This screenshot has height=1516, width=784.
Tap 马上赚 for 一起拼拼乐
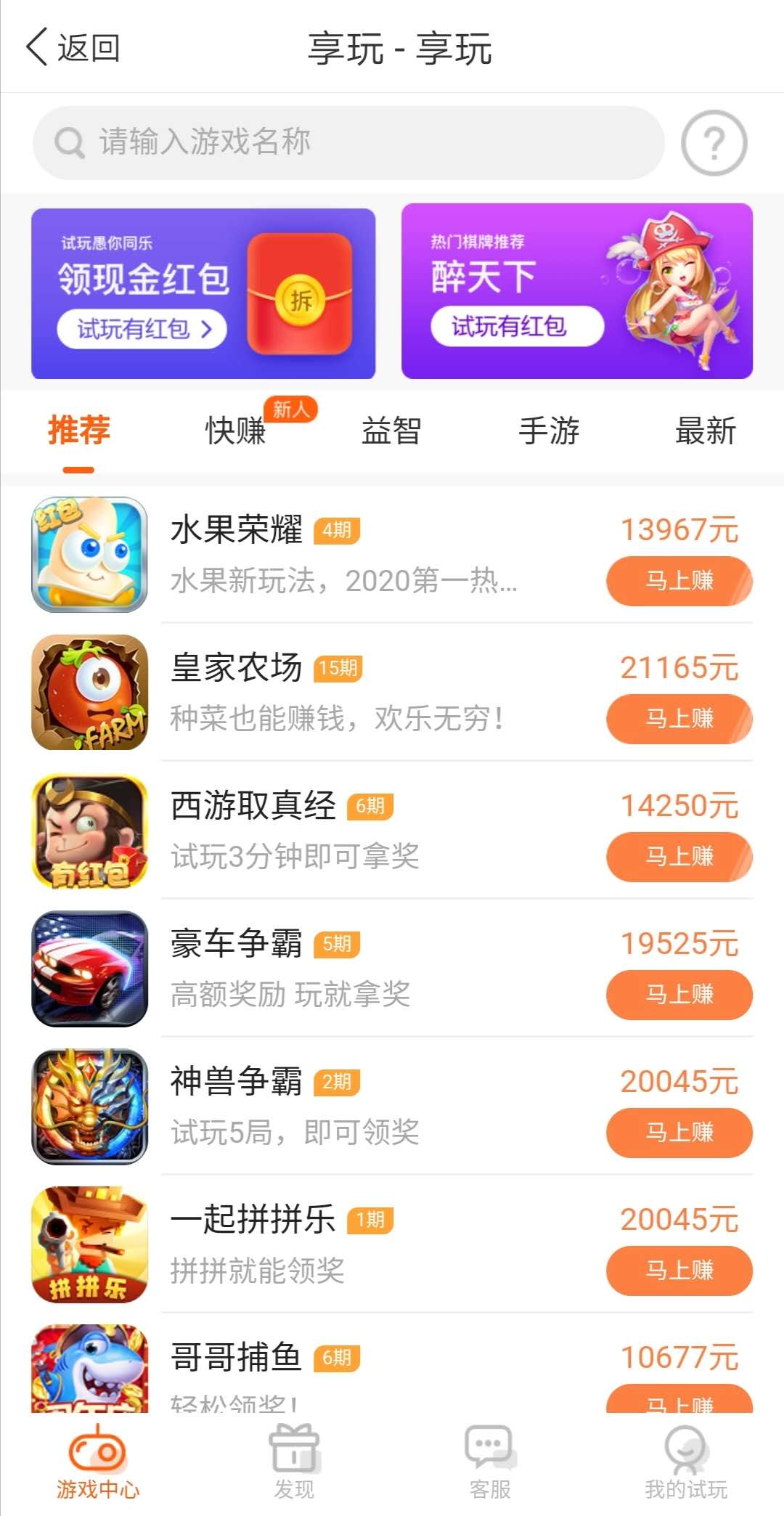coord(679,1271)
